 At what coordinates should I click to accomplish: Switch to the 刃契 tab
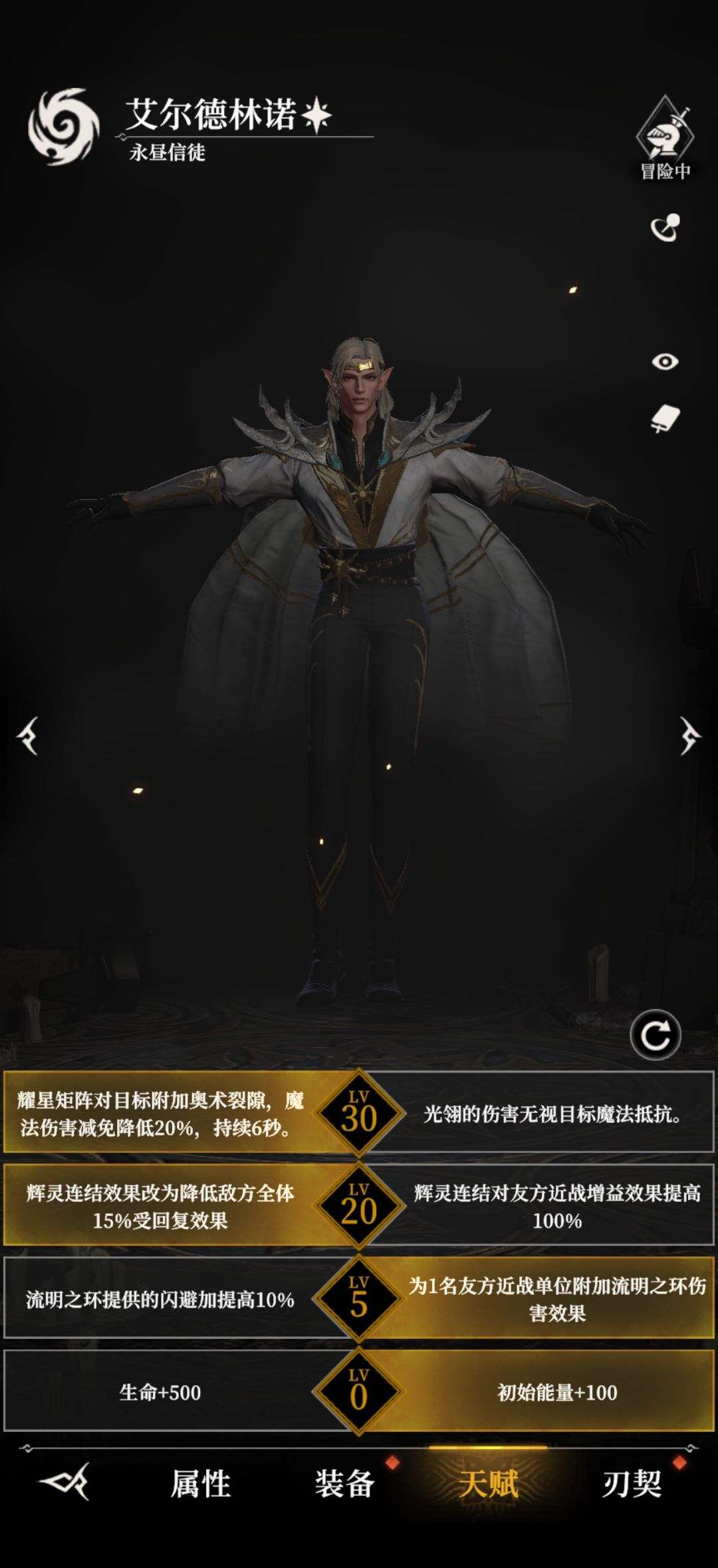coord(632,1484)
